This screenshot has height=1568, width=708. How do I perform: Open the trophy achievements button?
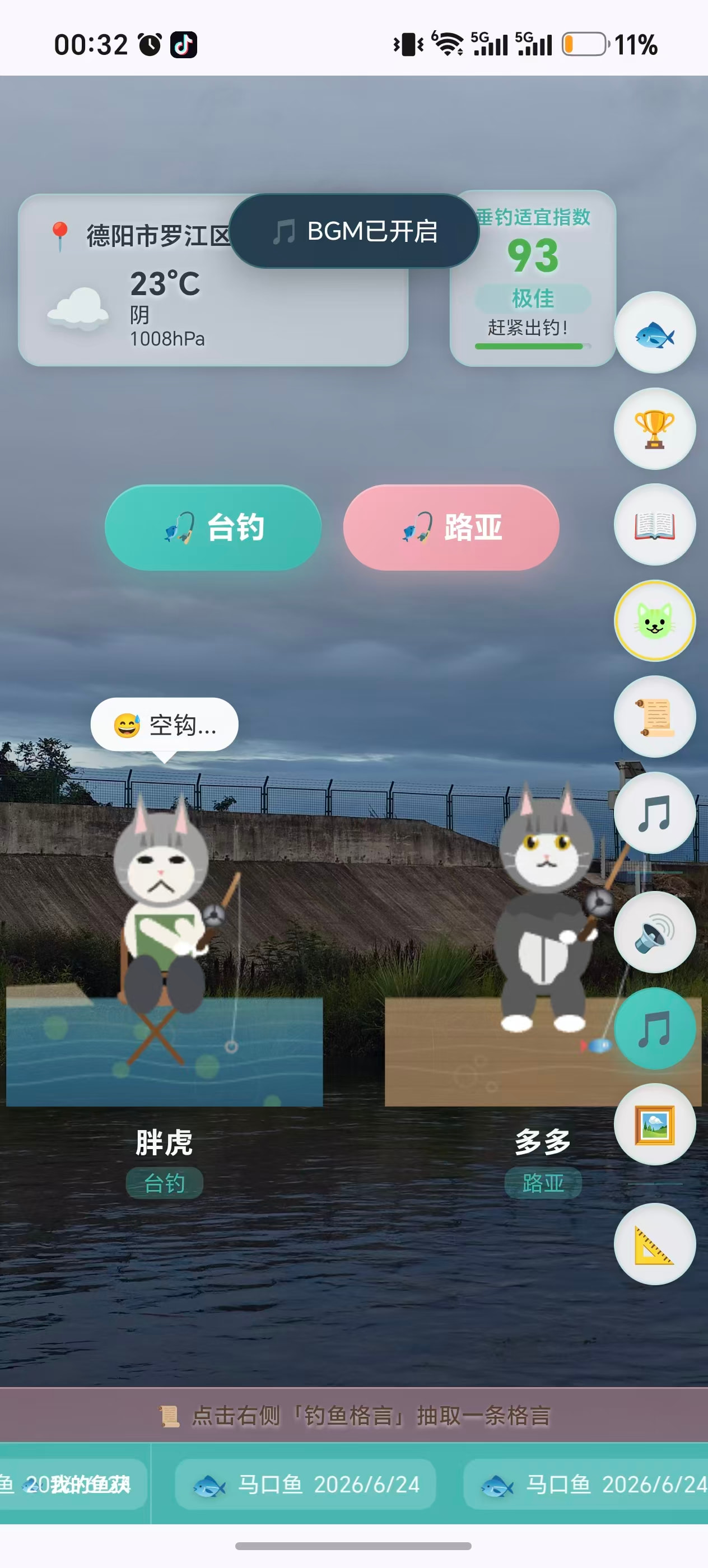pyautogui.click(x=654, y=428)
